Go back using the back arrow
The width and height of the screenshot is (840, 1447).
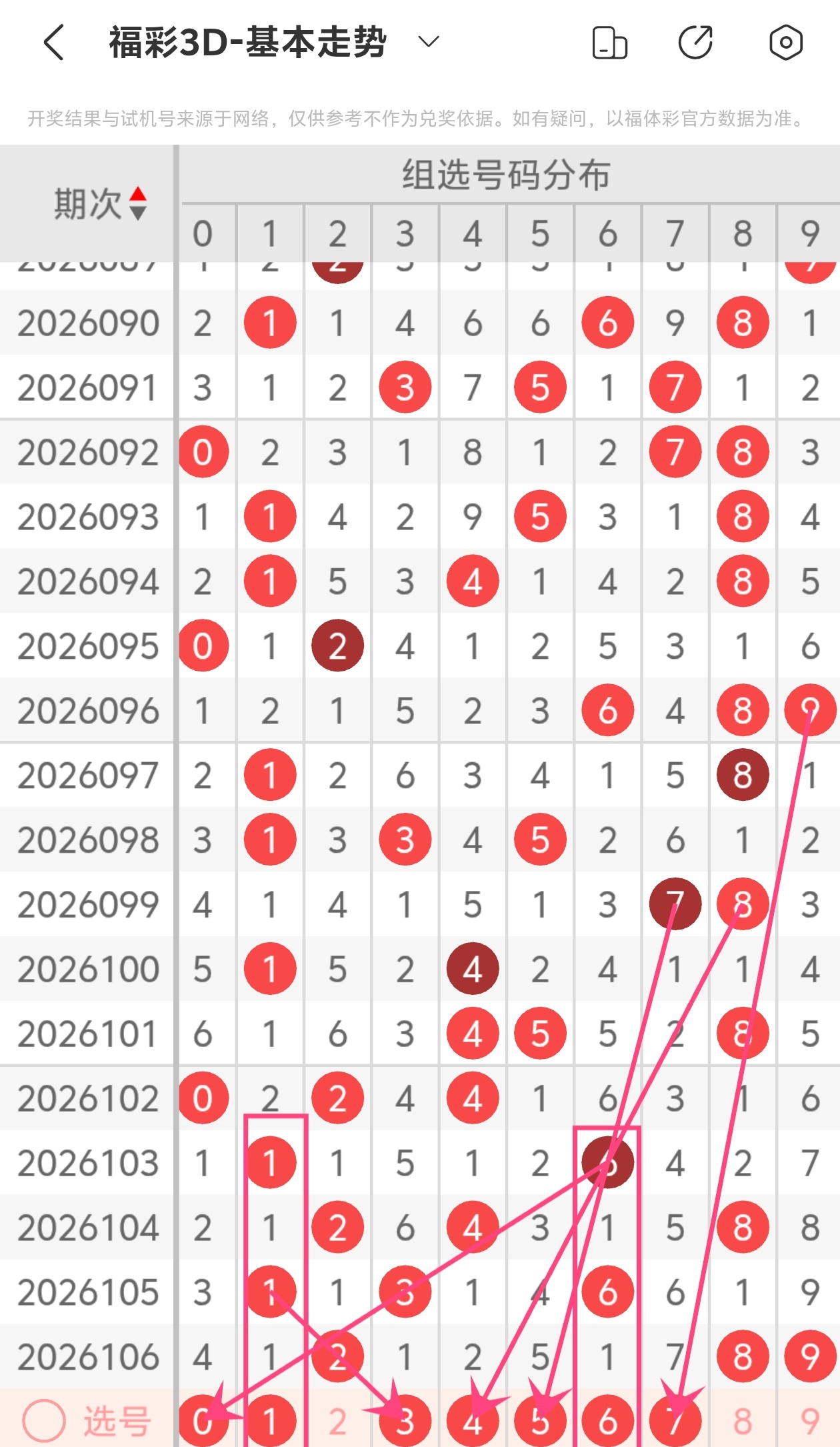[x=53, y=43]
